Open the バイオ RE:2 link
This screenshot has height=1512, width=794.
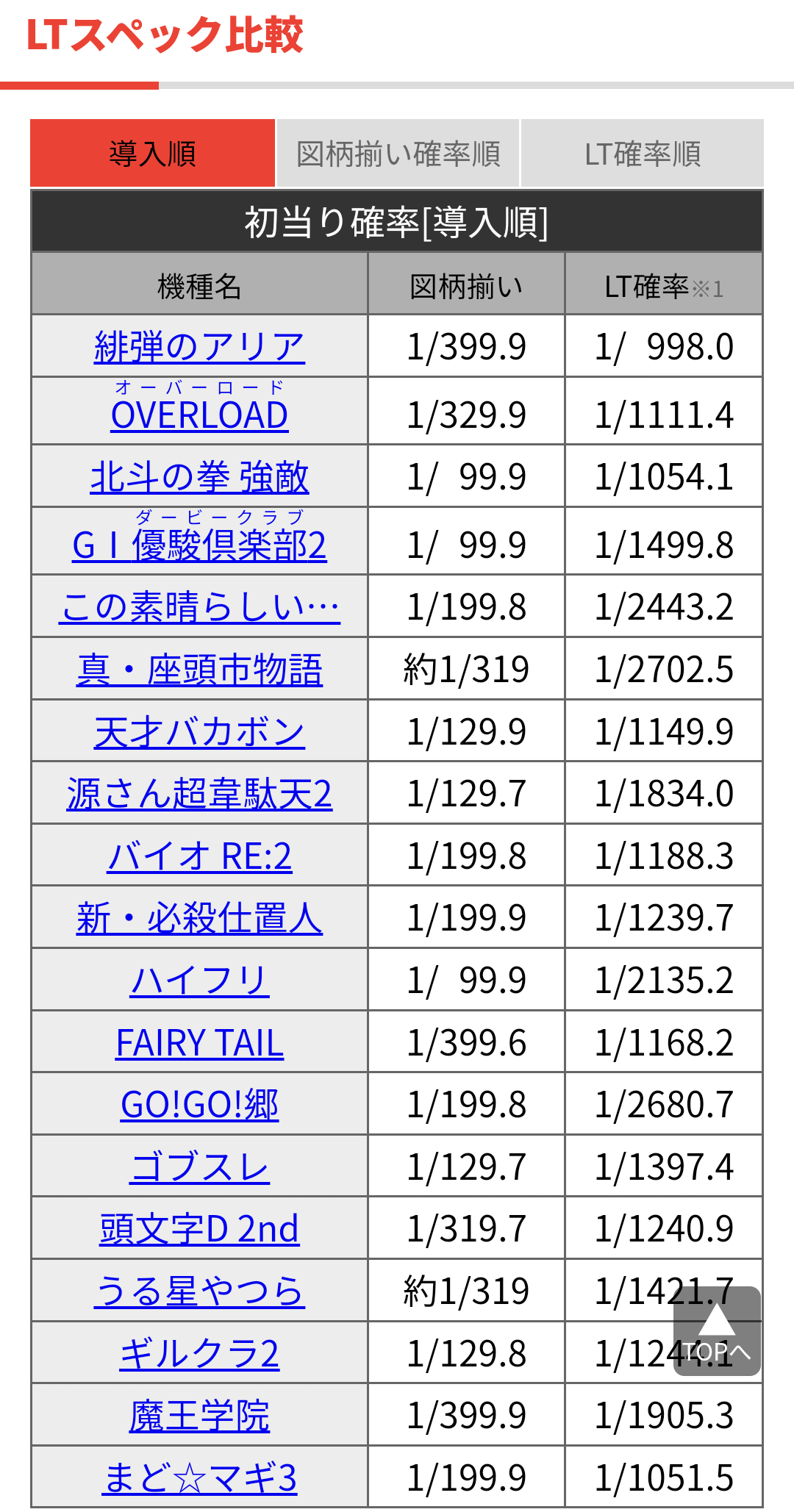(199, 856)
